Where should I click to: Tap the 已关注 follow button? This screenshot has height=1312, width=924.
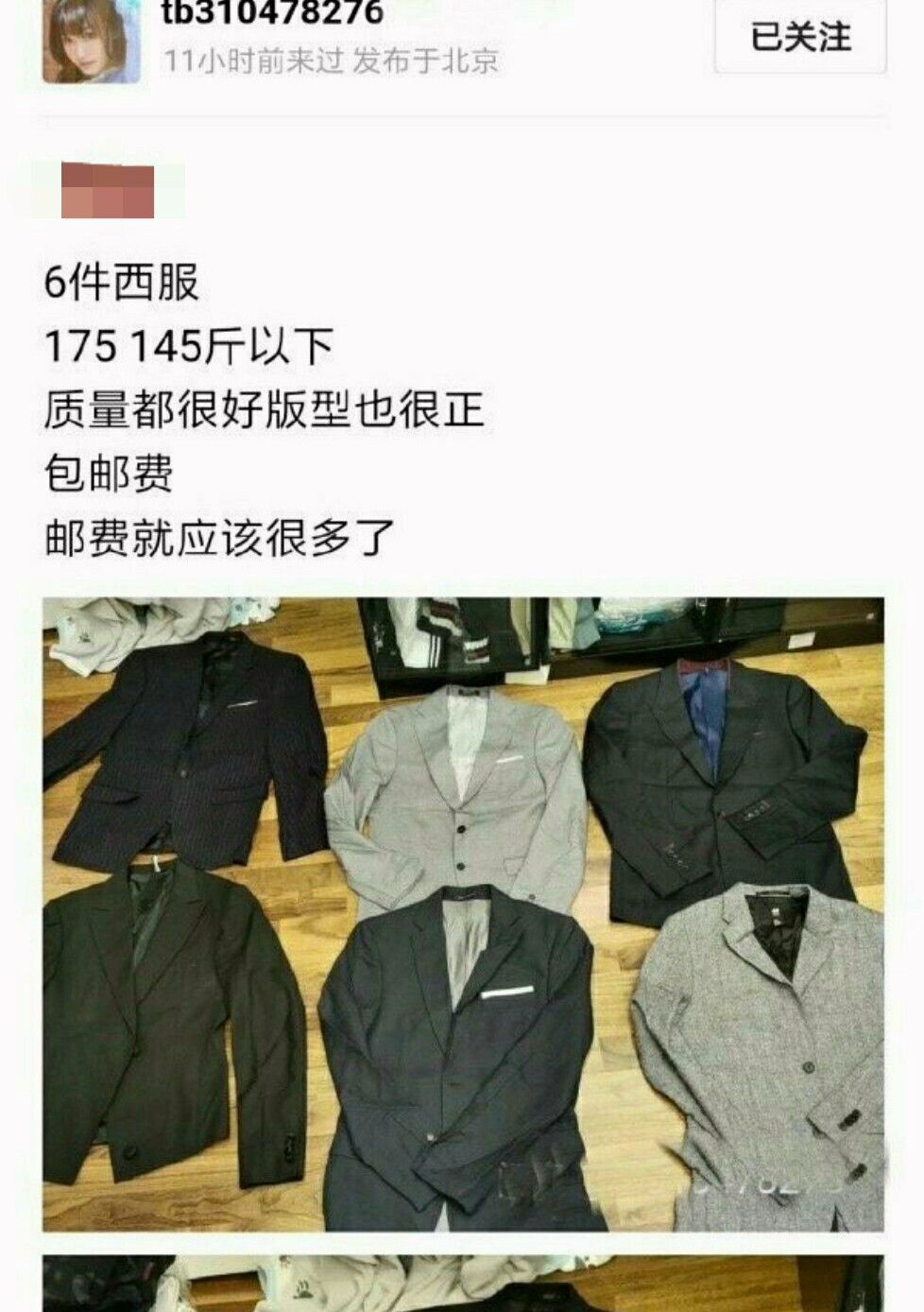click(x=799, y=38)
